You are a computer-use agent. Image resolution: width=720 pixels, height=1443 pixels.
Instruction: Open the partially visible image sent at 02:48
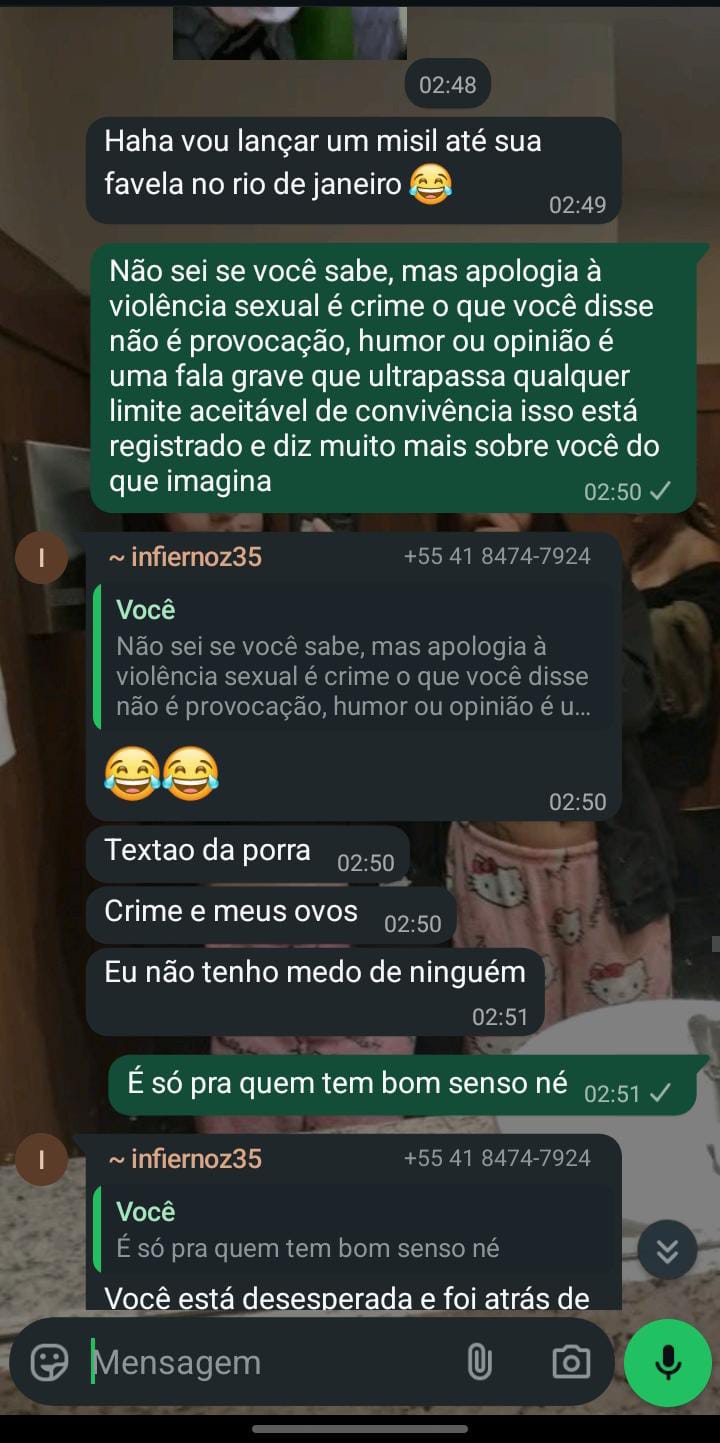tap(290, 32)
